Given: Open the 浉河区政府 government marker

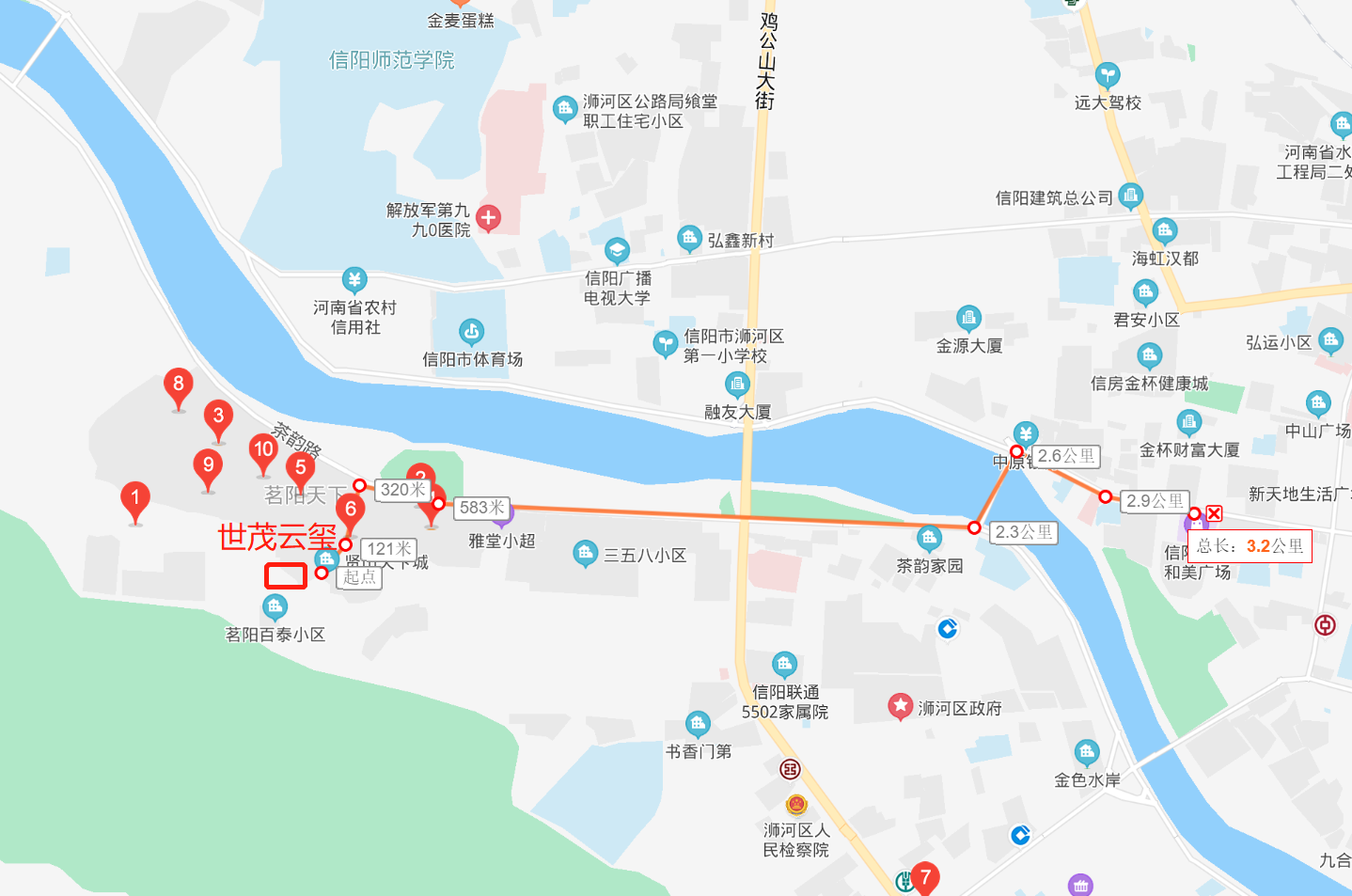Looking at the screenshot, I should point(900,706).
